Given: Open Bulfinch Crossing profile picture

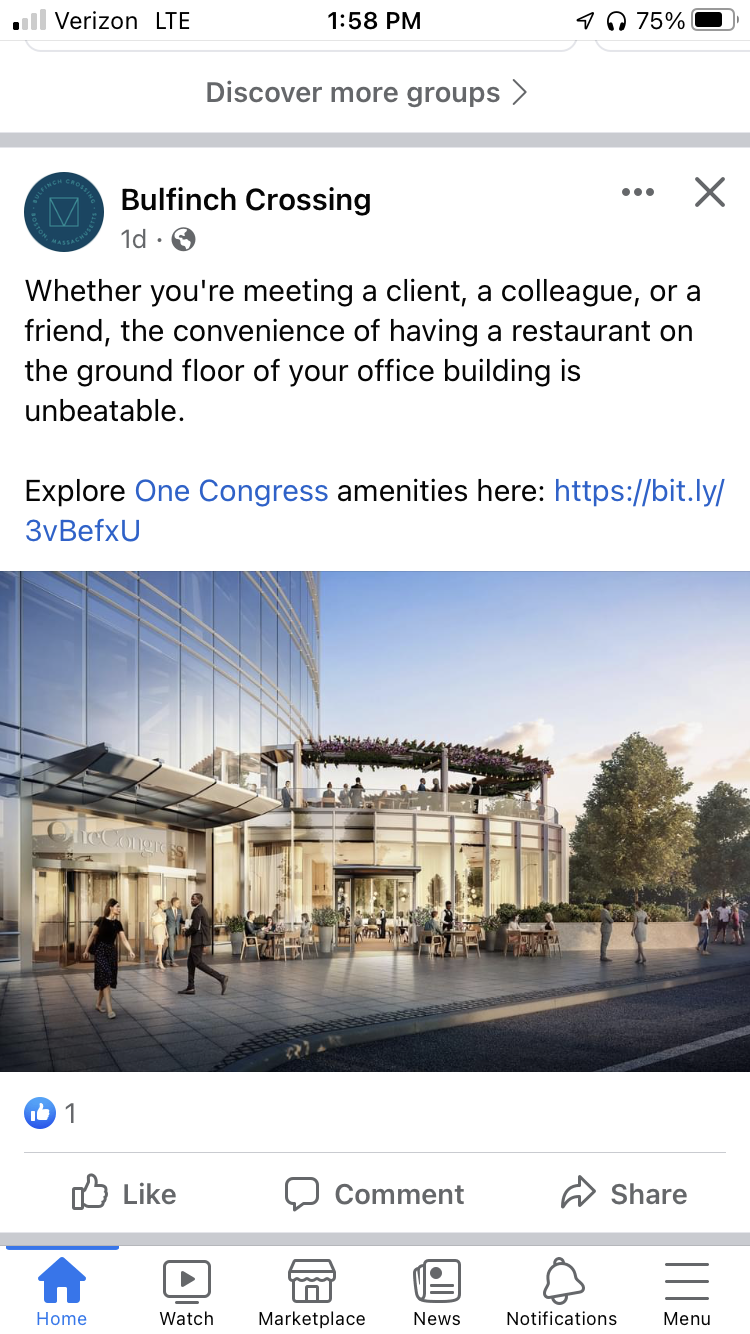Looking at the screenshot, I should click(64, 212).
